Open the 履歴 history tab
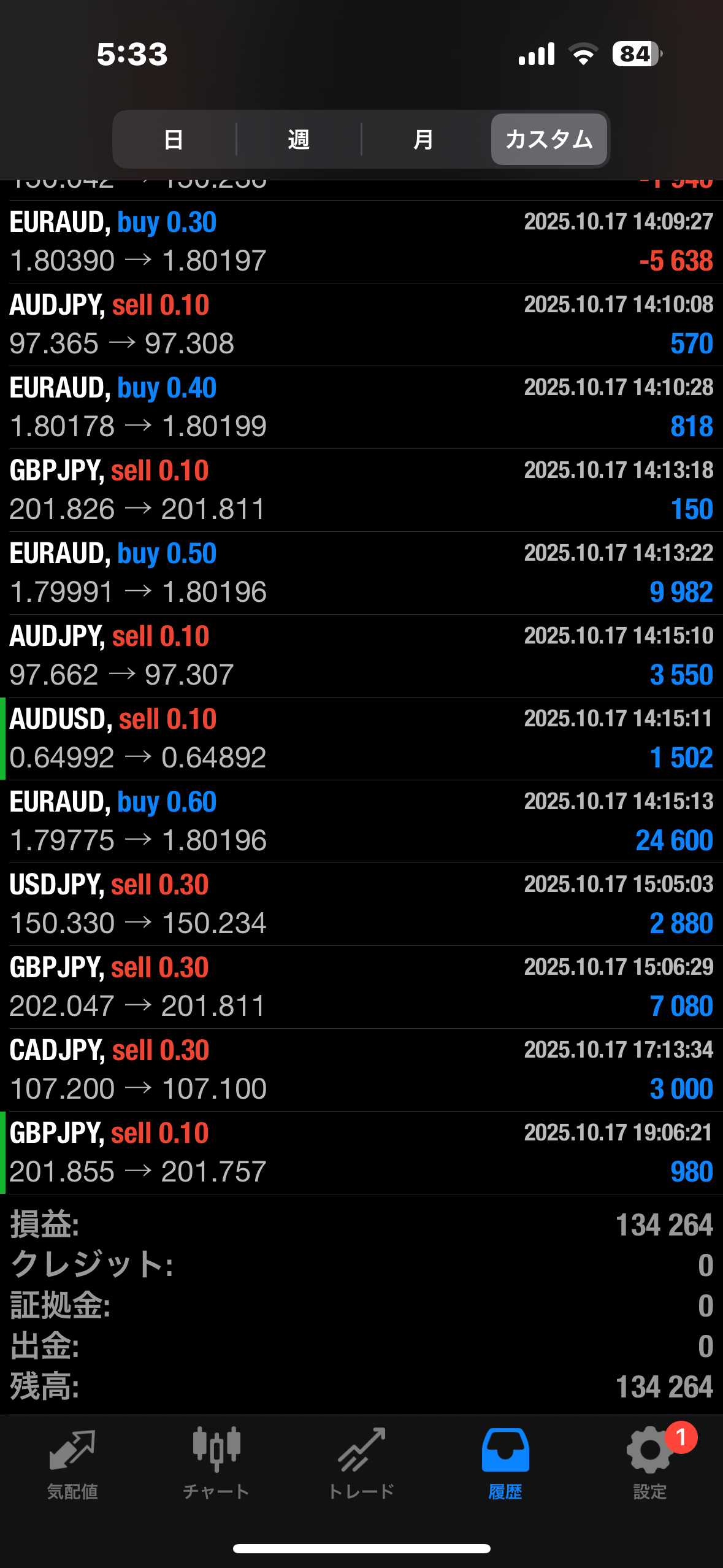723x1568 pixels. click(505, 1464)
